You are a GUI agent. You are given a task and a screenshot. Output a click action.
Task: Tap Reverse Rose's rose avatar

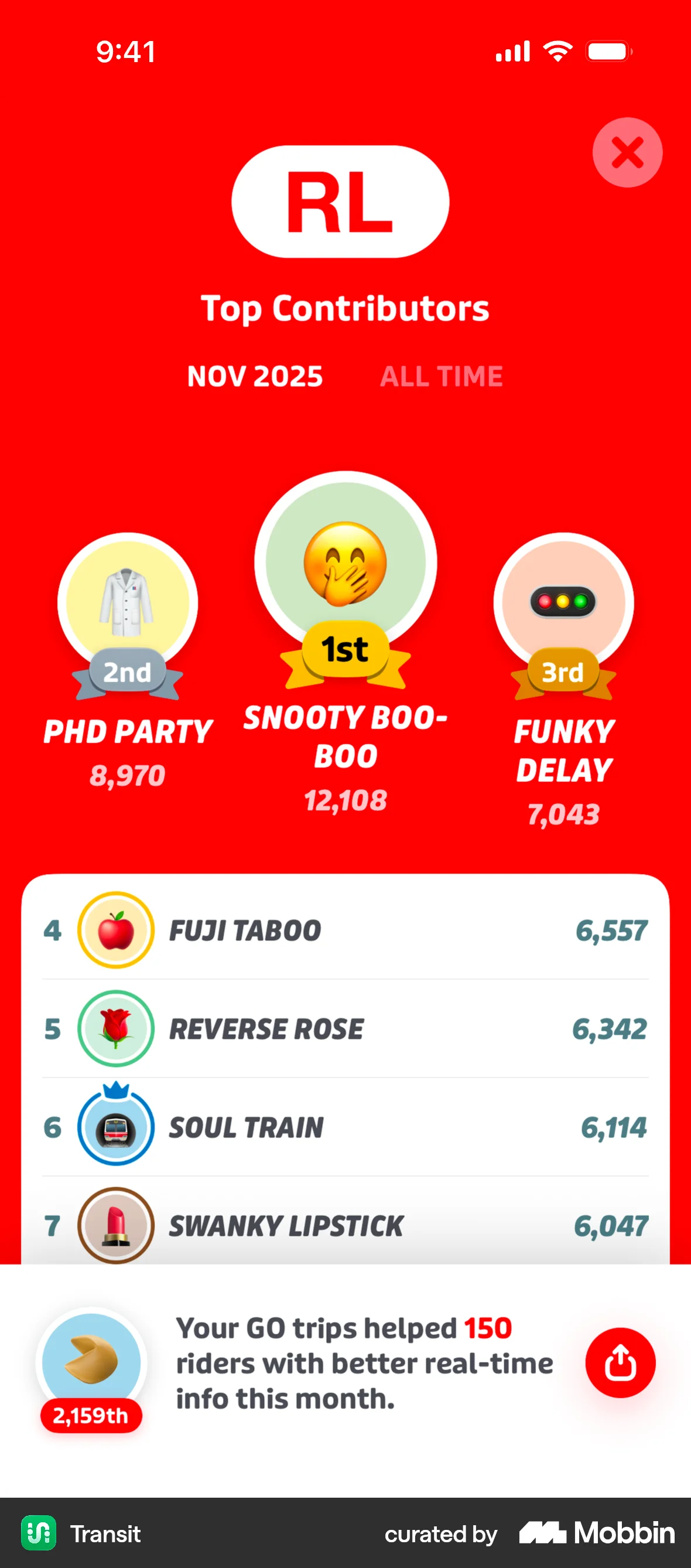point(115,1029)
